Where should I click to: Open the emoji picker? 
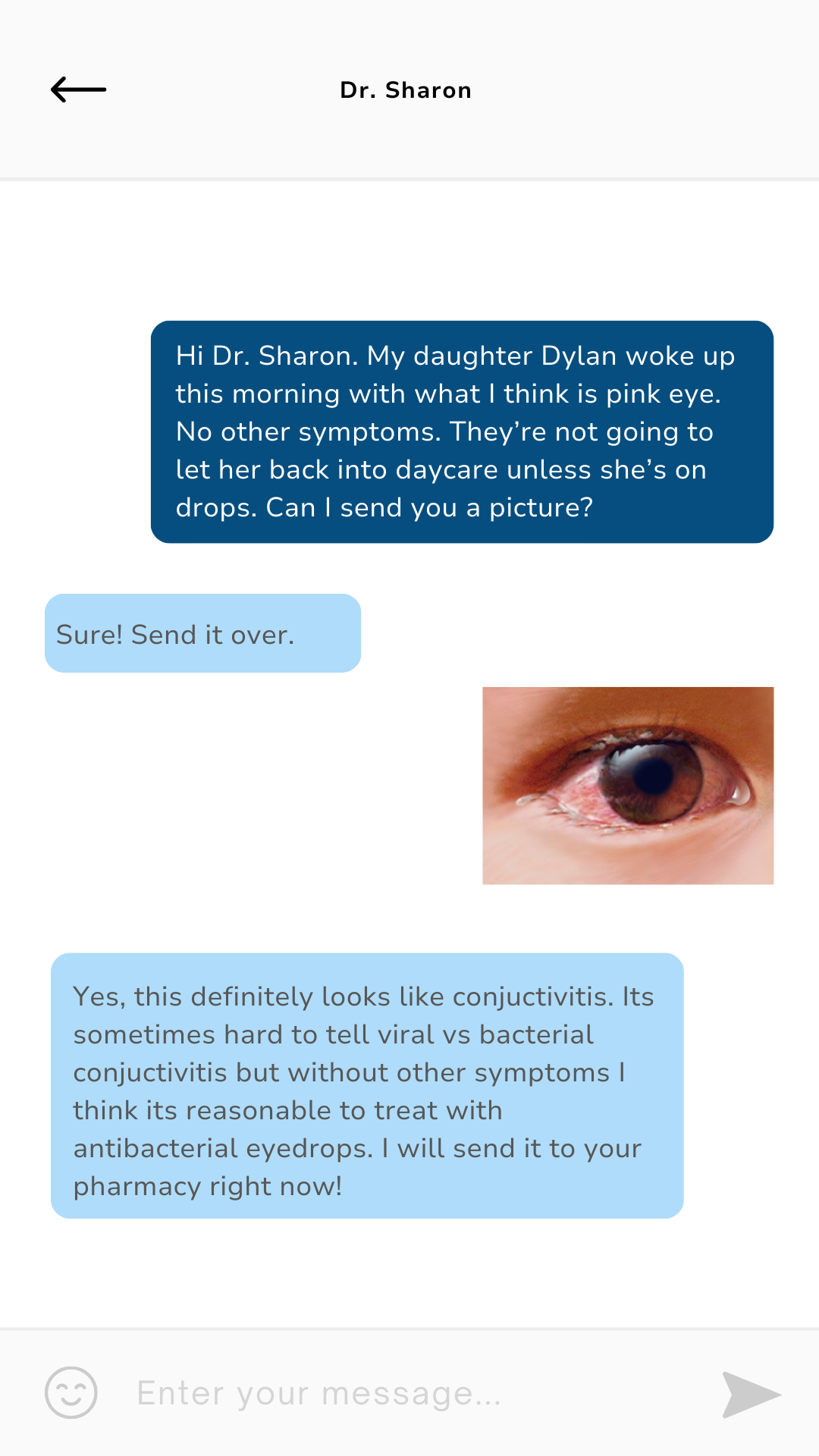tap(71, 1393)
